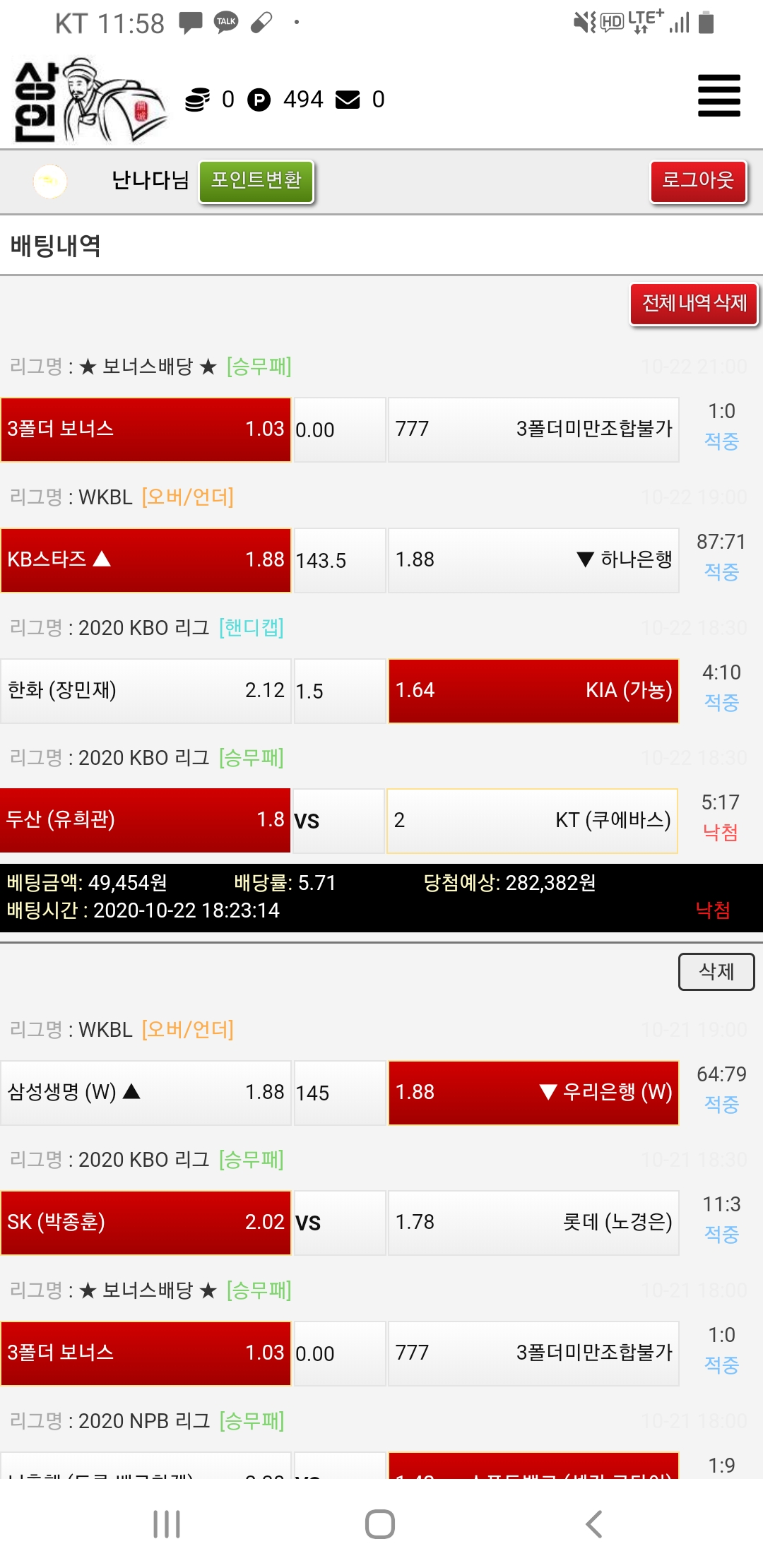Open the message envelope icon
The width and height of the screenshot is (763, 1568).
pyautogui.click(x=348, y=100)
